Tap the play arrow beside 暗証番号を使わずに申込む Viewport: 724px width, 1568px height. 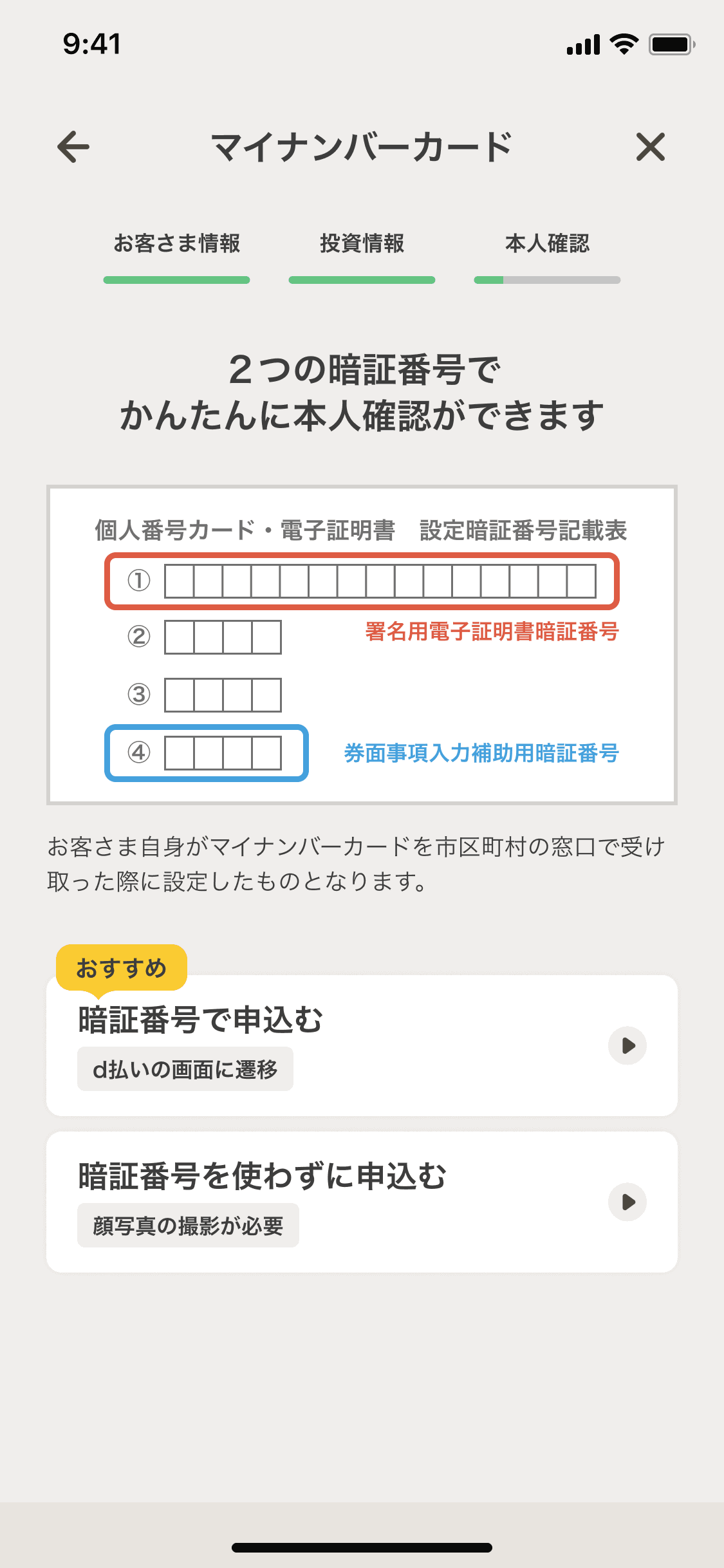[x=626, y=1201]
